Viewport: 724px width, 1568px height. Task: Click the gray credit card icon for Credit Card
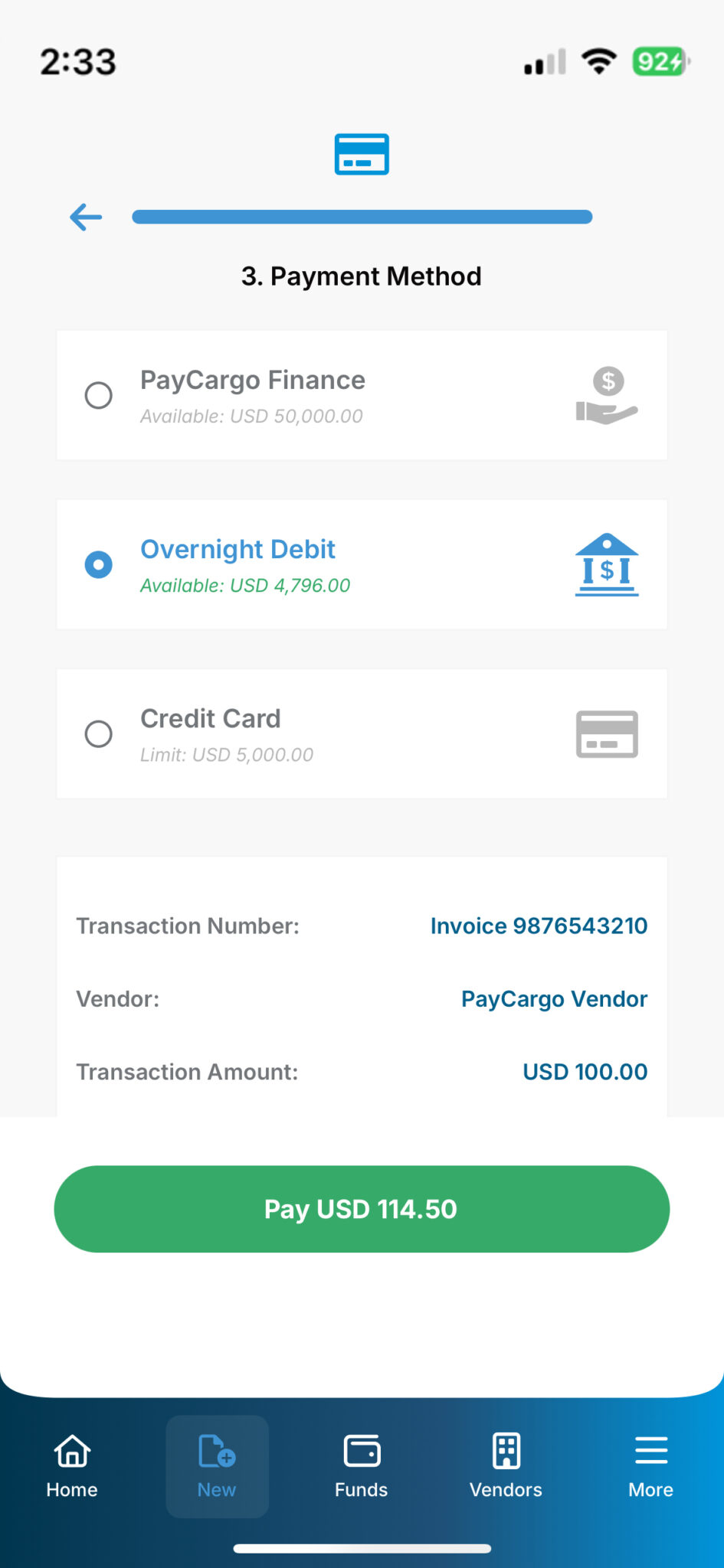point(607,733)
